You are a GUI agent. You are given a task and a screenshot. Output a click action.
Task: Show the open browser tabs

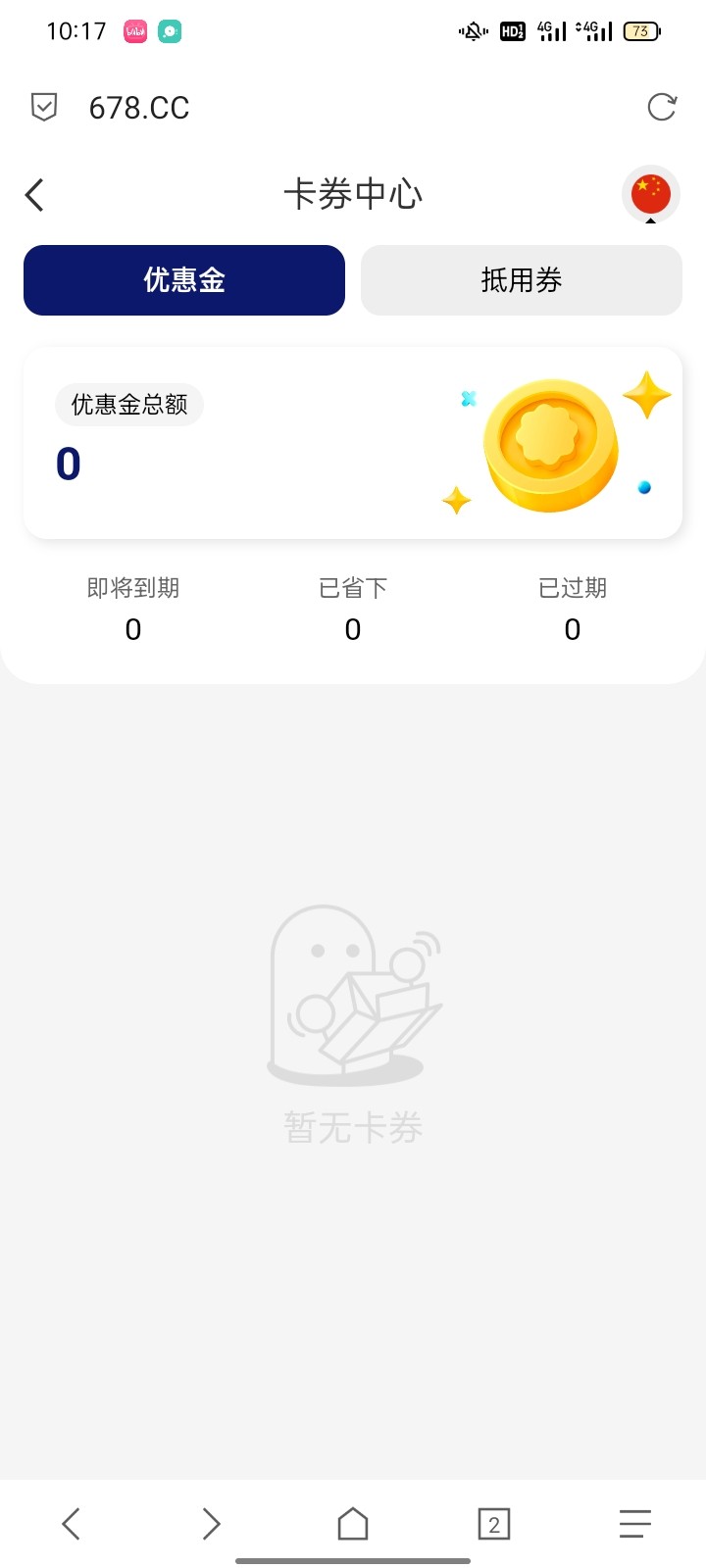pyautogui.click(x=493, y=1524)
